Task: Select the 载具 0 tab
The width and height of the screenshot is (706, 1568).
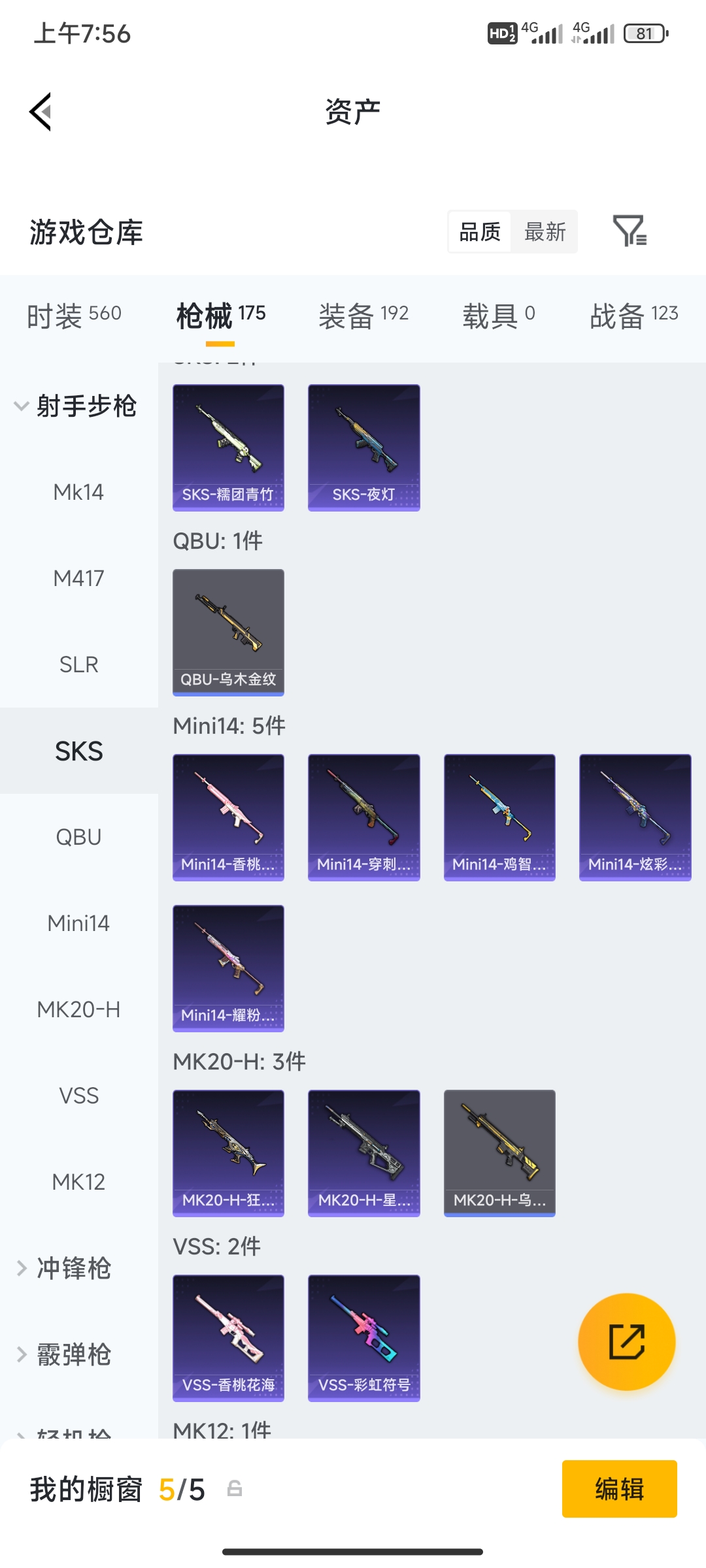Action: (499, 316)
